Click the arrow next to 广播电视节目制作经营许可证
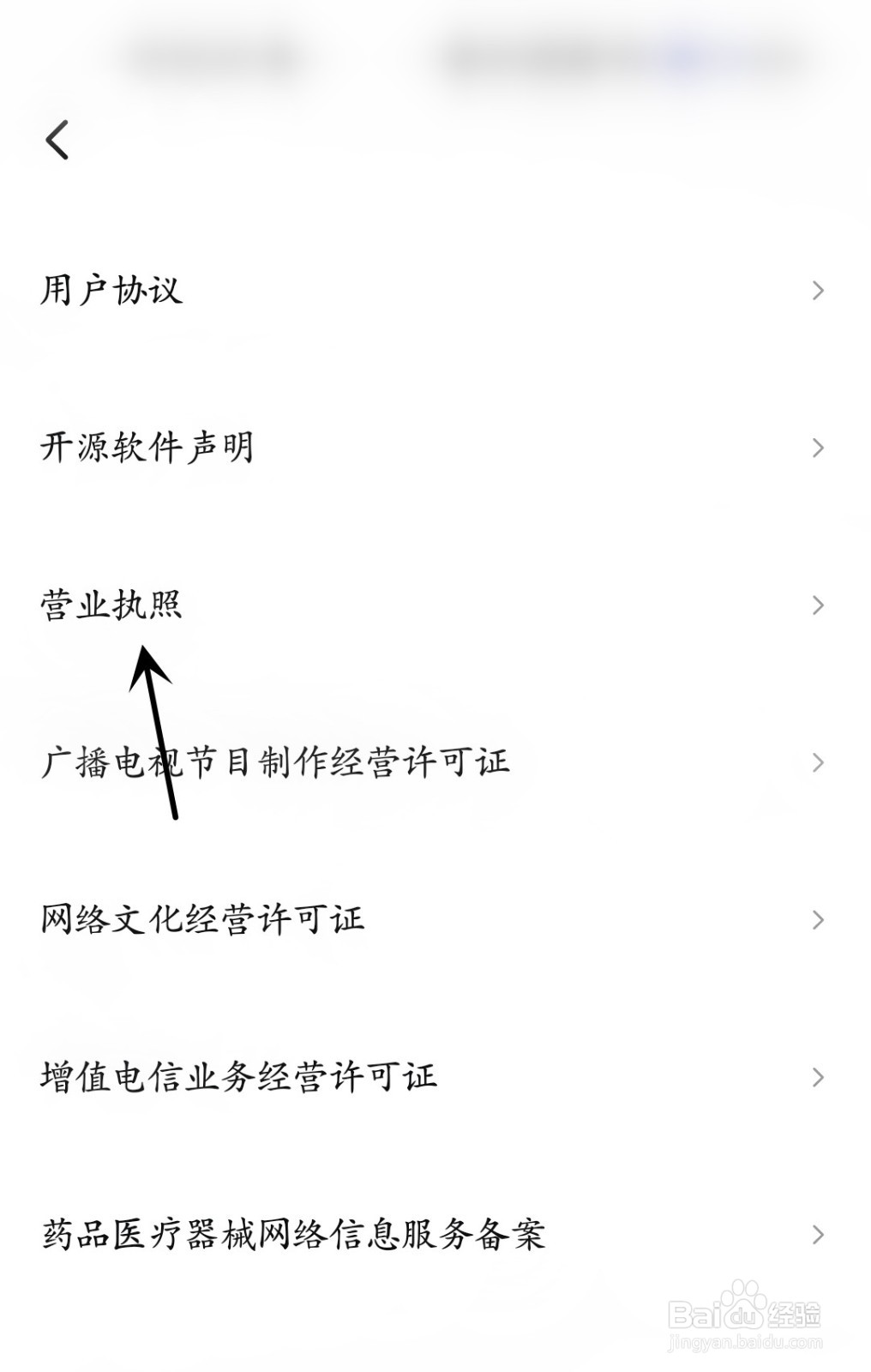The width and height of the screenshot is (871, 1372). click(819, 763)
